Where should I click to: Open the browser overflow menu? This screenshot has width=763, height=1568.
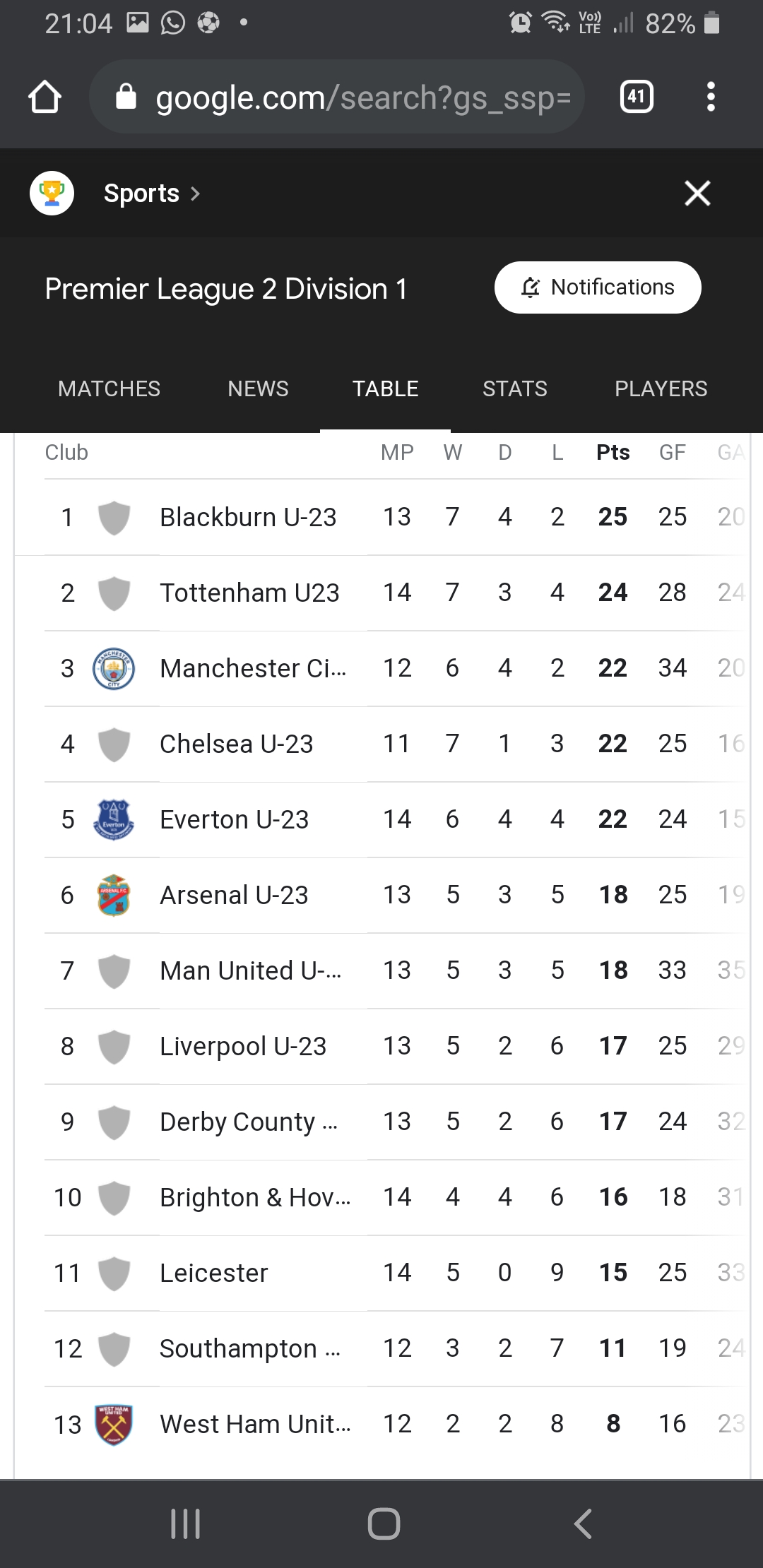click(x=711, y=97)
